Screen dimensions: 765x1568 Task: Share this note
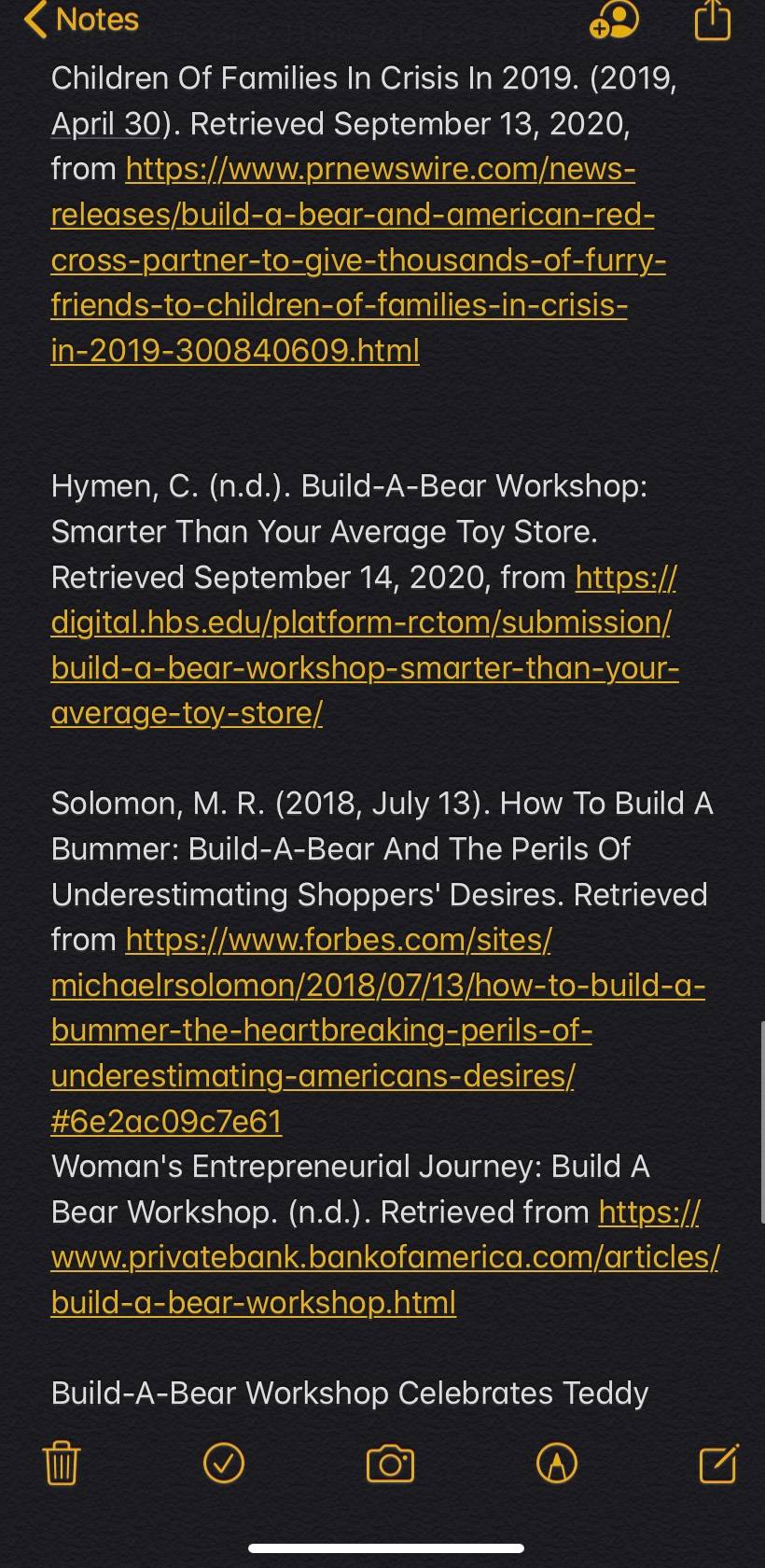pos(713,19)
